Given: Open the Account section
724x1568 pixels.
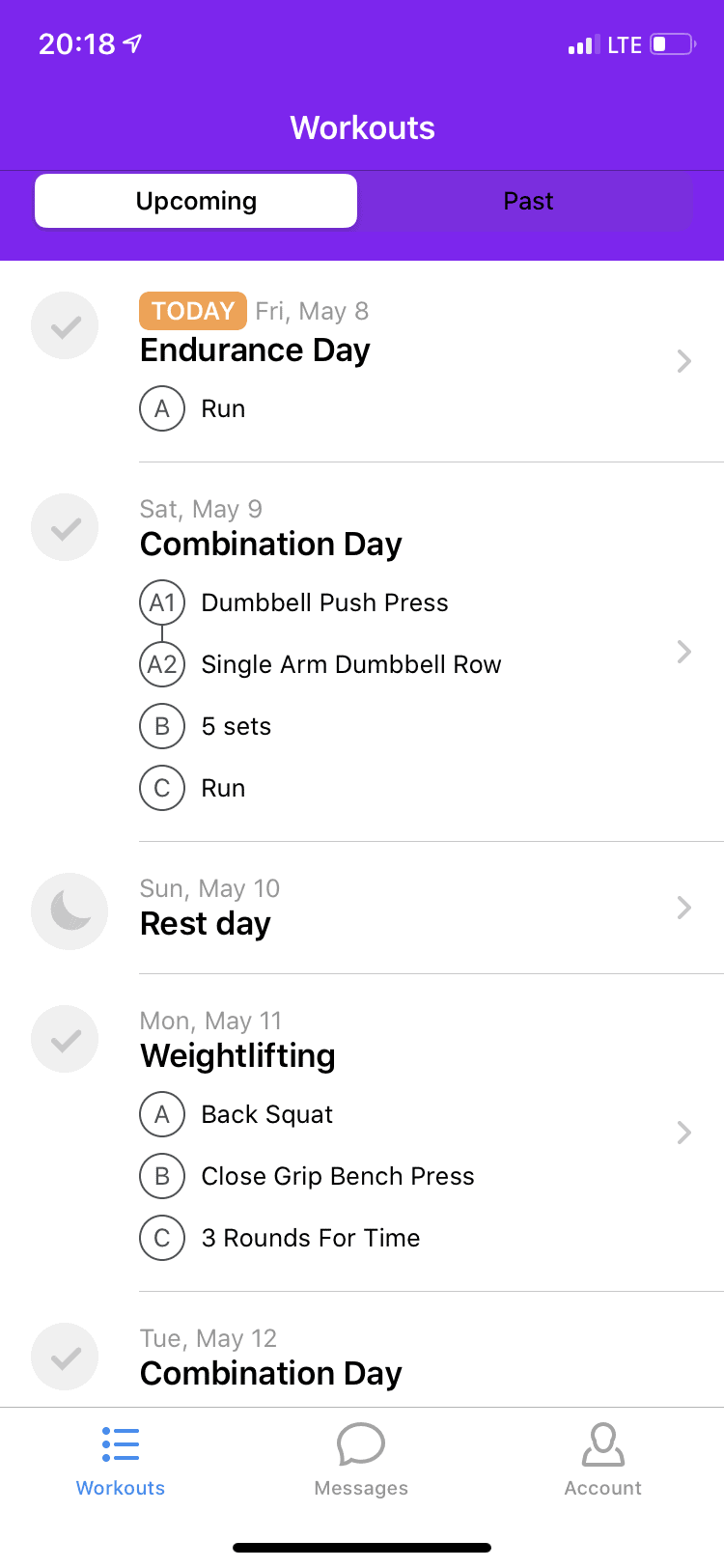Looking at the screenshot, I should click(x=602, y=1442).
